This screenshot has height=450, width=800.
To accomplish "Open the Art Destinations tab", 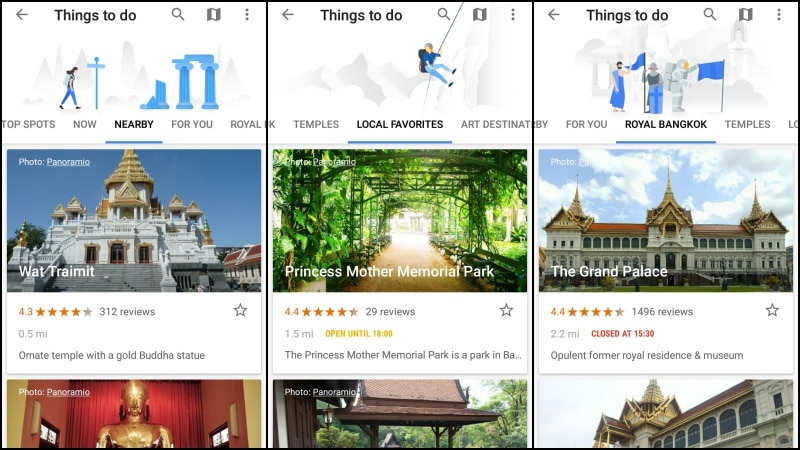I will click(x=496, y=125).
